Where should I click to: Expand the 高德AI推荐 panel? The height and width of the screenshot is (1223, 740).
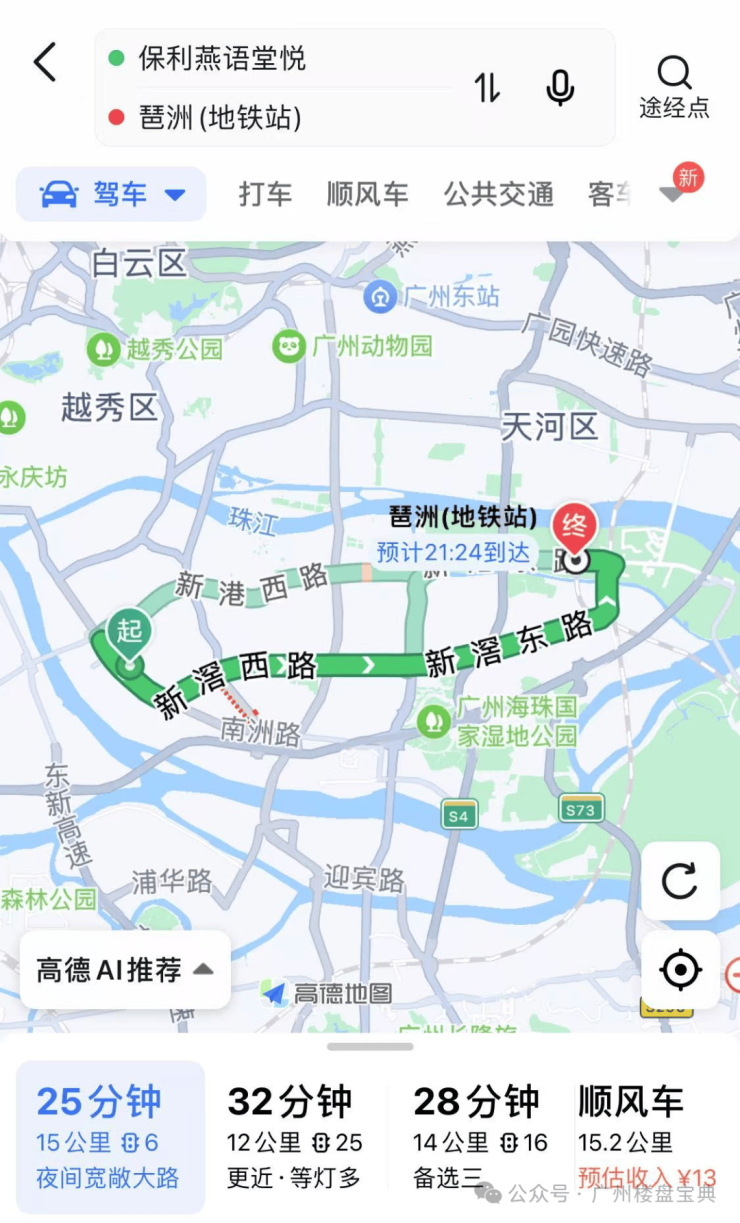(x=125, y=970)
